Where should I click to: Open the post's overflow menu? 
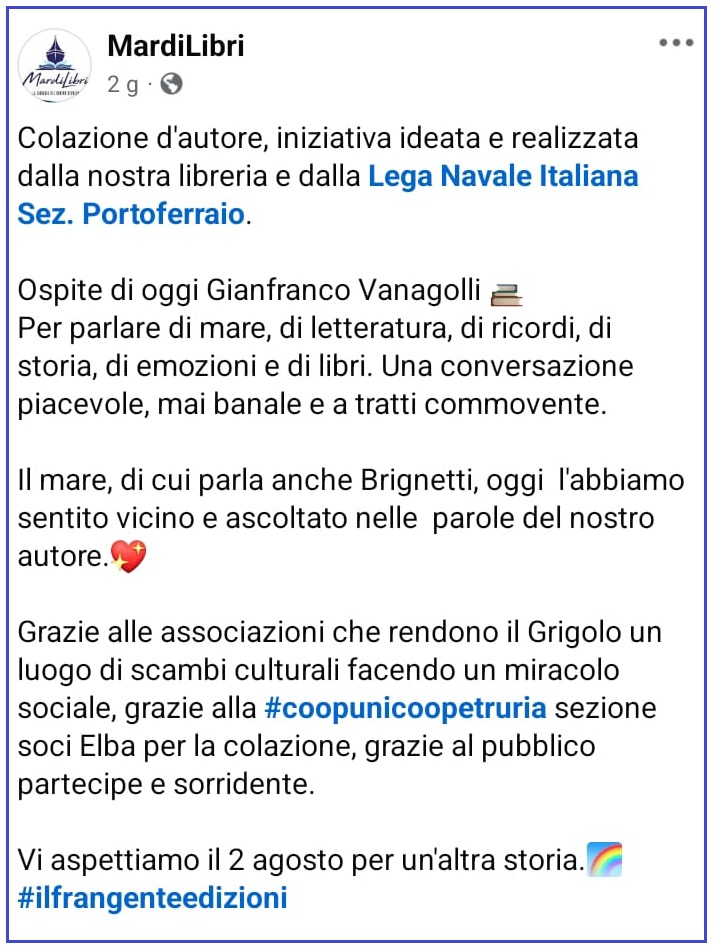(x=676, y=43)
